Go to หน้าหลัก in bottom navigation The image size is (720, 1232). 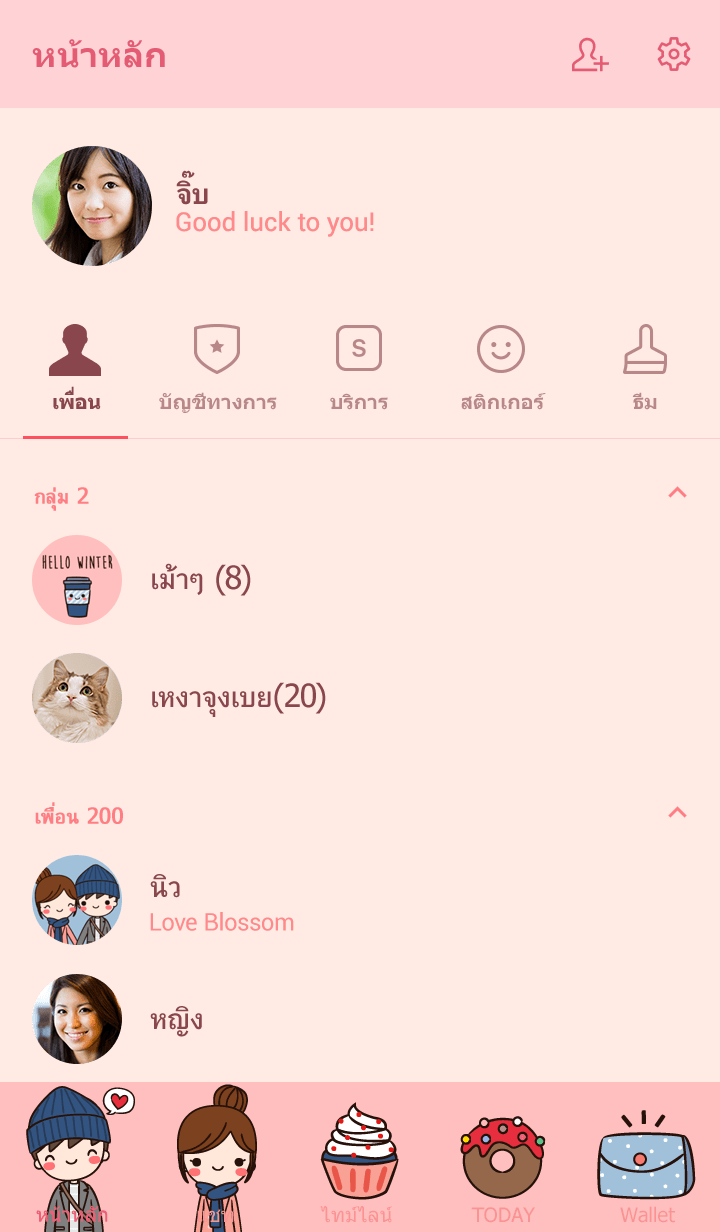[x=72, y=1160]
